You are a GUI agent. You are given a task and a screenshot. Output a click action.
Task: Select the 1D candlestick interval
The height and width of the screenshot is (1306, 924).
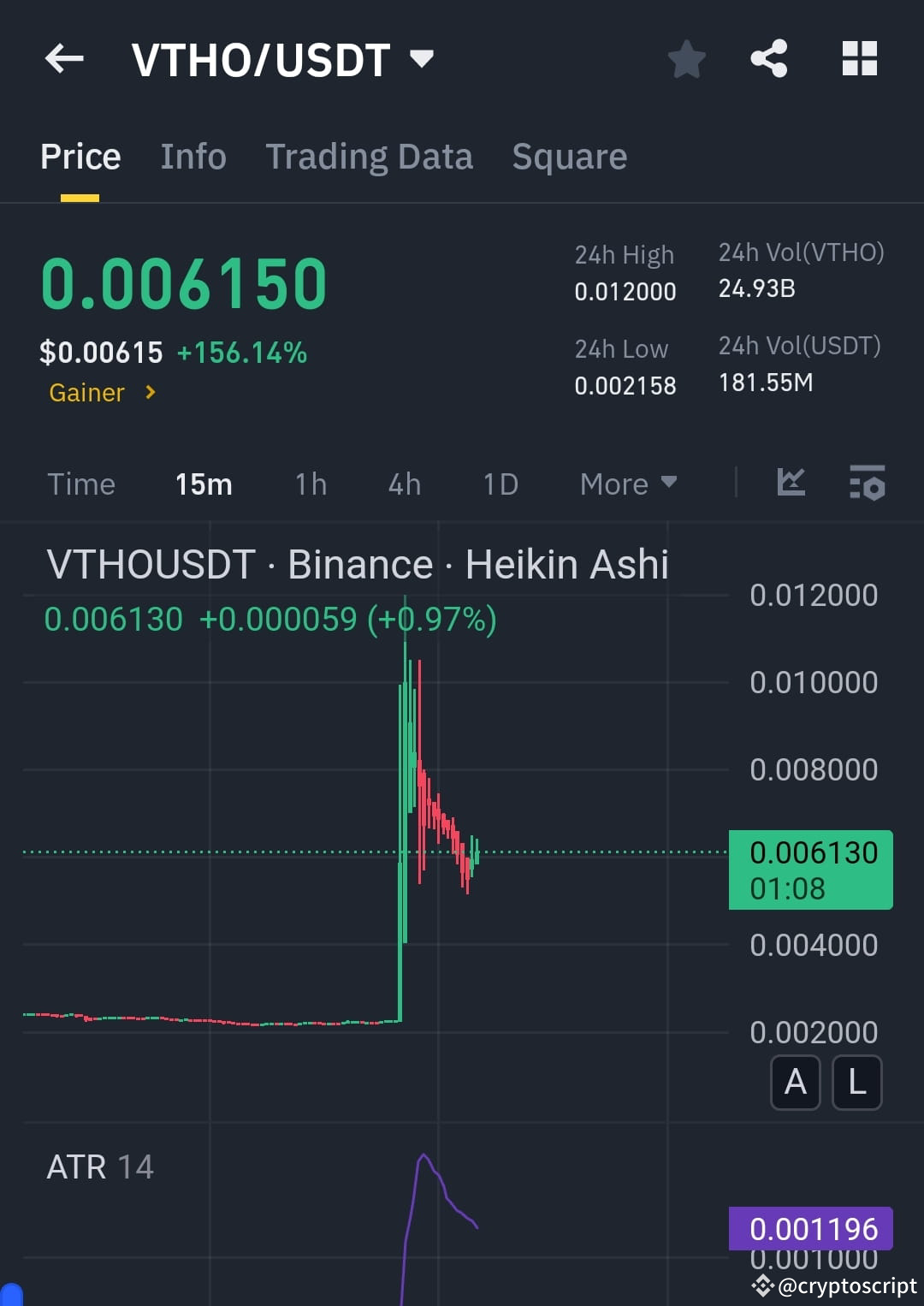500,484
